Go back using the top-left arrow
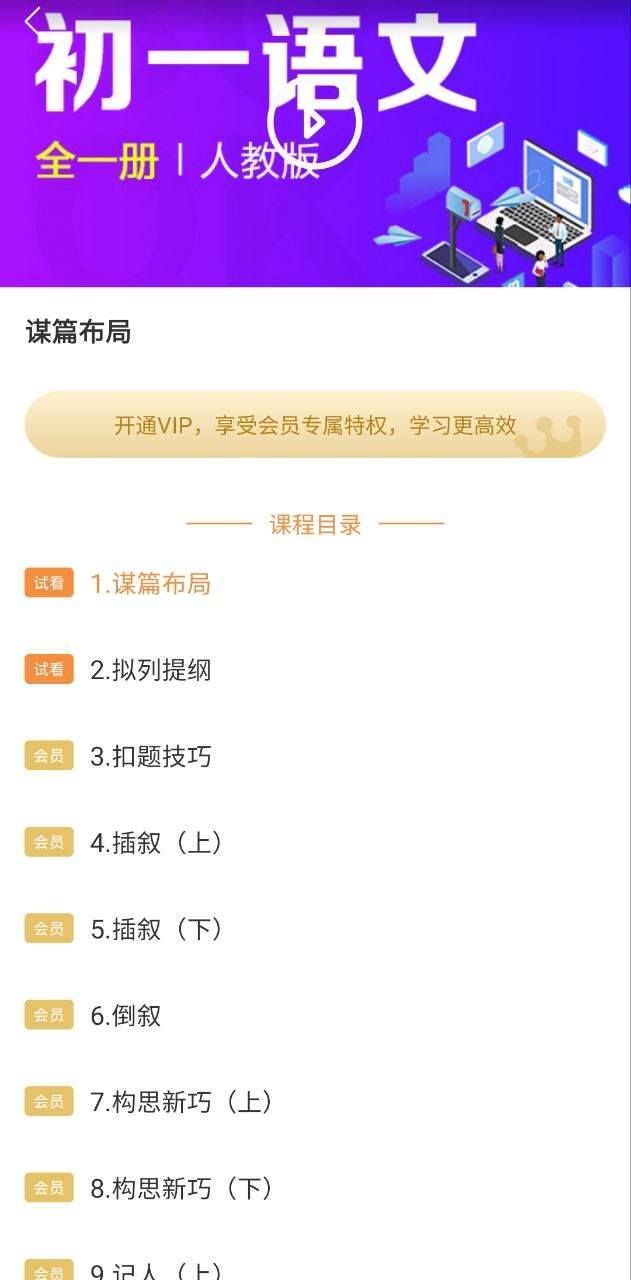Viewport: 631px width, 1280px height. [33, 22]
